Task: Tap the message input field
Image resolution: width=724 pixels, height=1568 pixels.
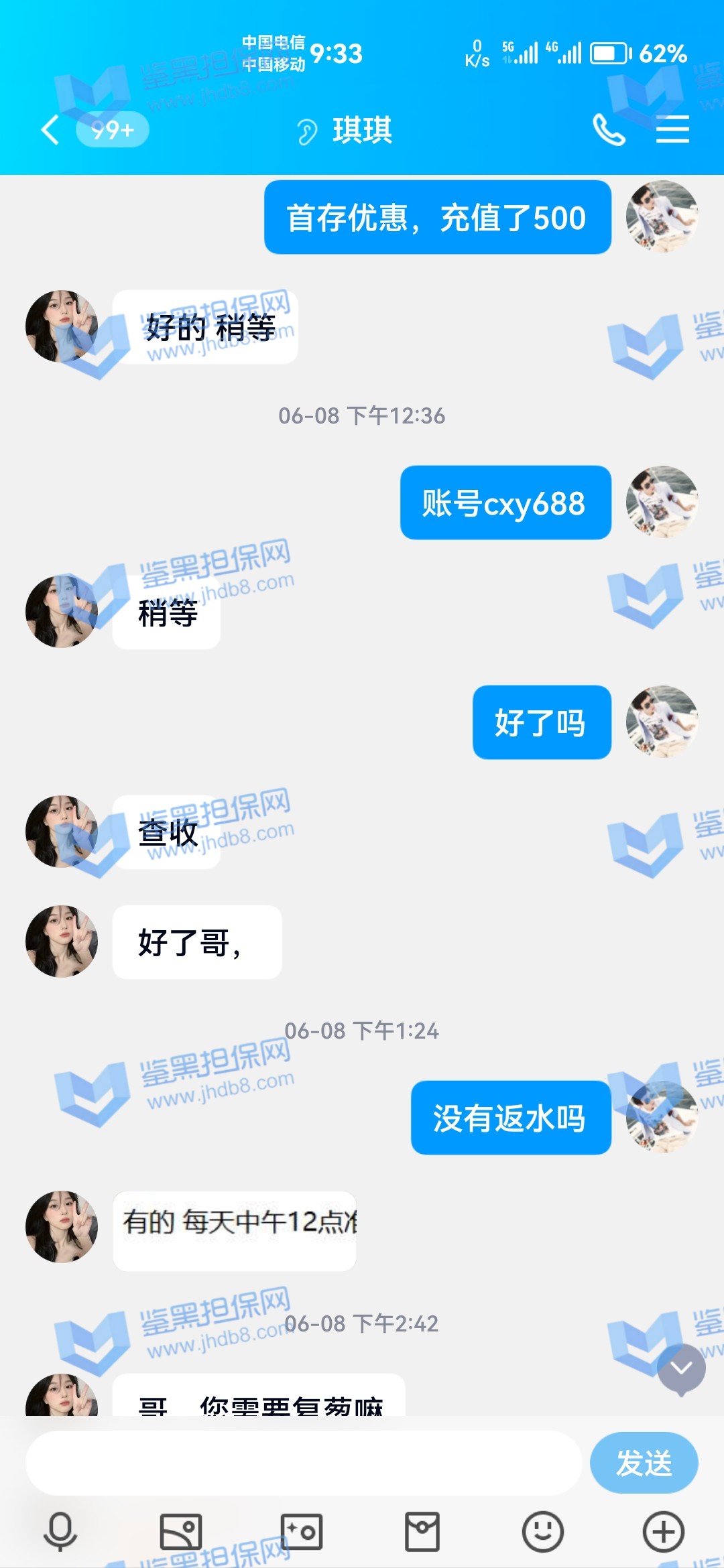Action: pyautogui.click(x=303, y=1463)
